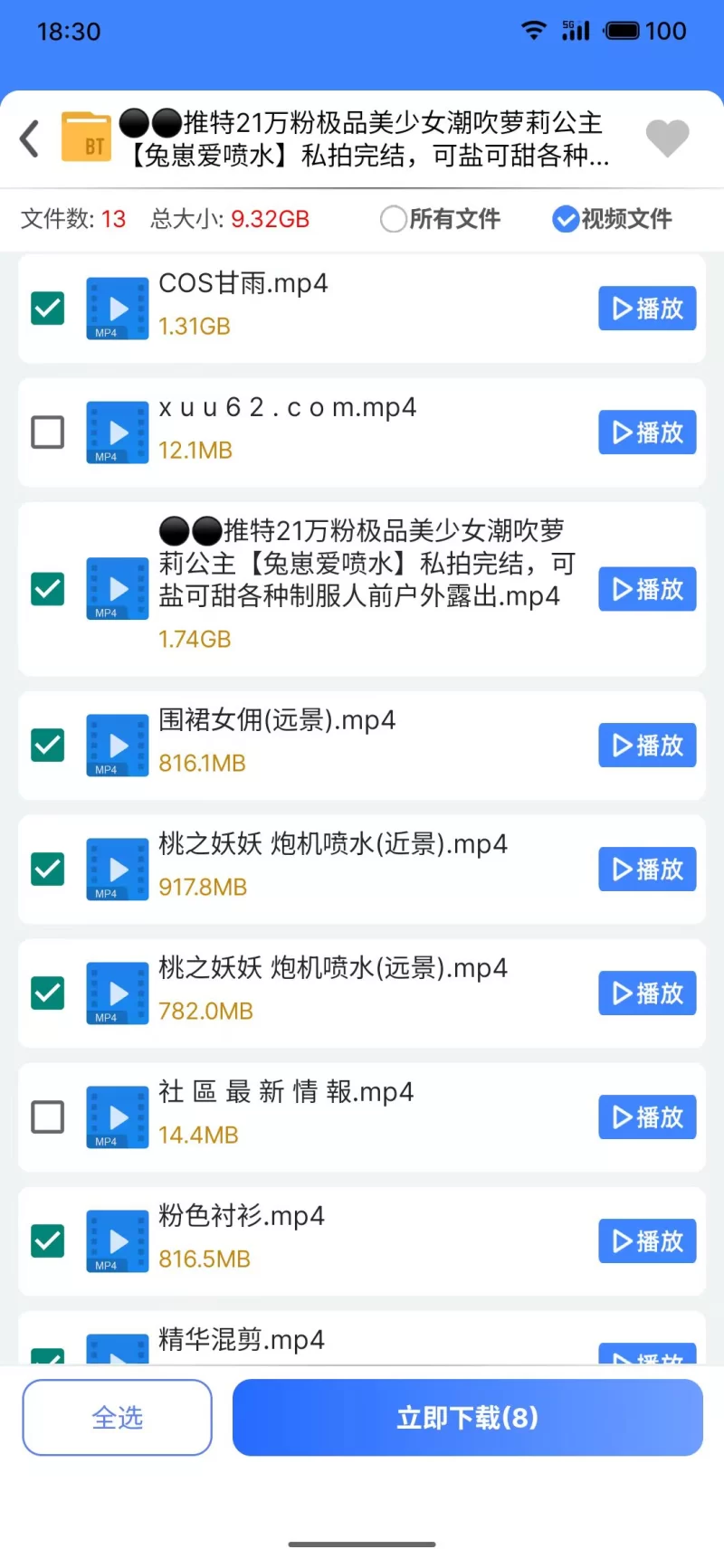Start download with 立即下载(8)
The image size is (724, 1568).
[x=468, y=1418]
